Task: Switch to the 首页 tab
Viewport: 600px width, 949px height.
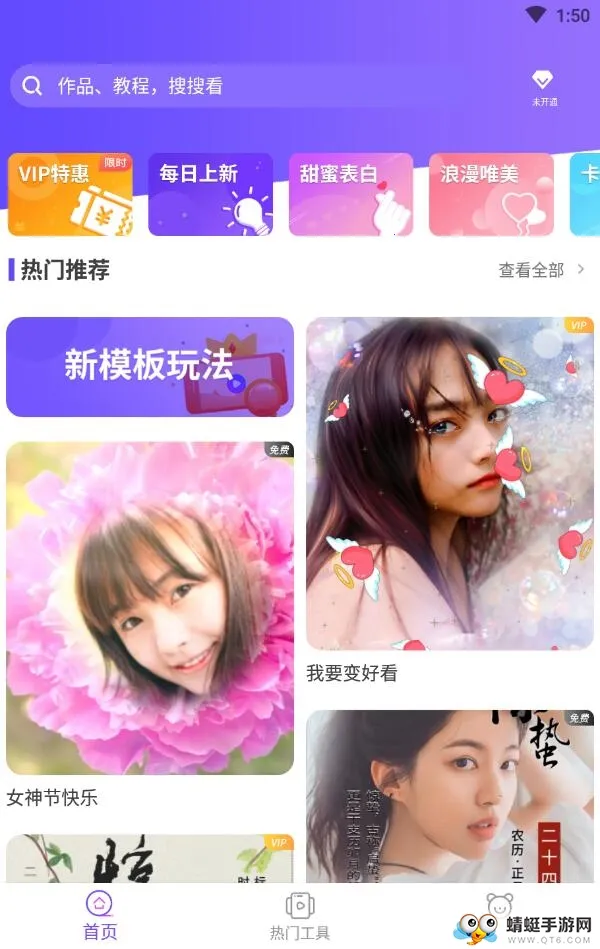Action: 99,916
